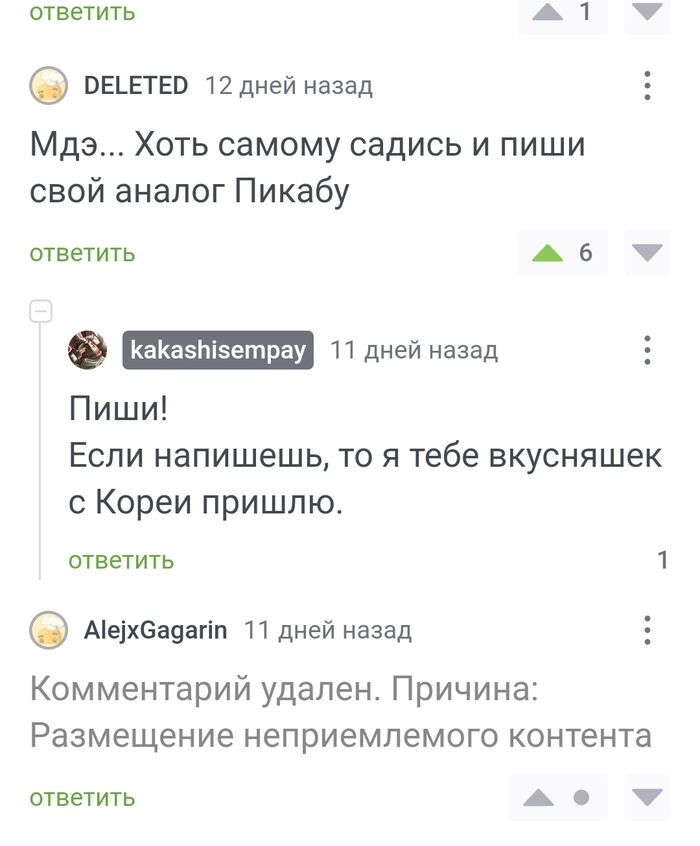Reply to AlejxGagarin's deleted comment
This screenshot has width=700, height=846.
(x=82, y=798)
